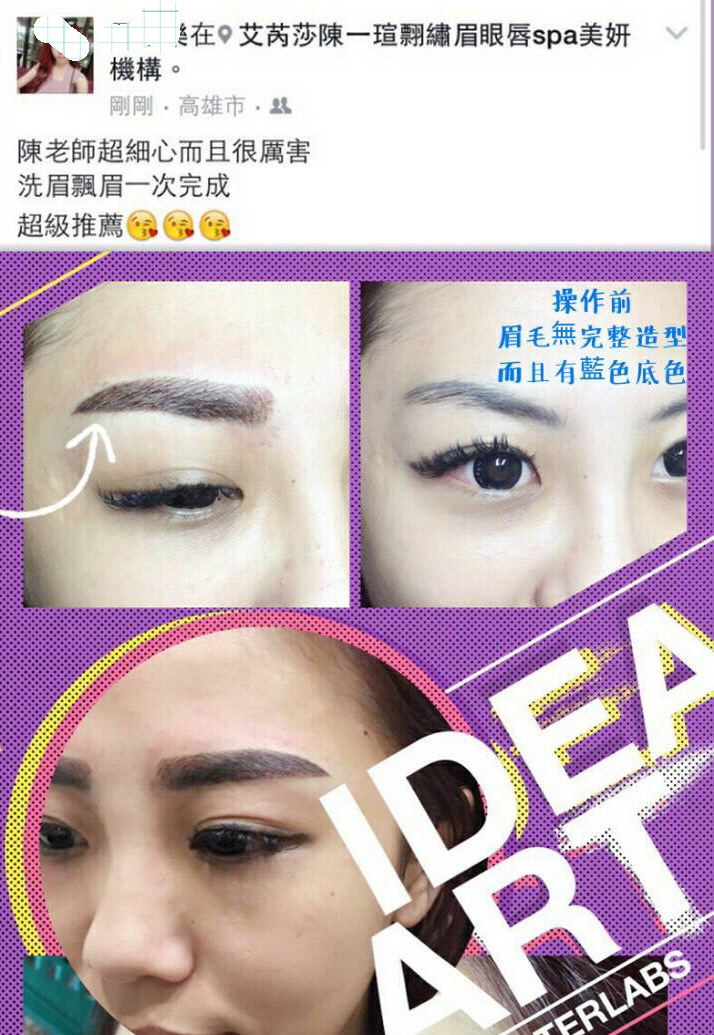Viewport: 714px width, 1035px height.
Task: Open the poster's profile picture
Action: pyautogui.click(x=55, y=55)
